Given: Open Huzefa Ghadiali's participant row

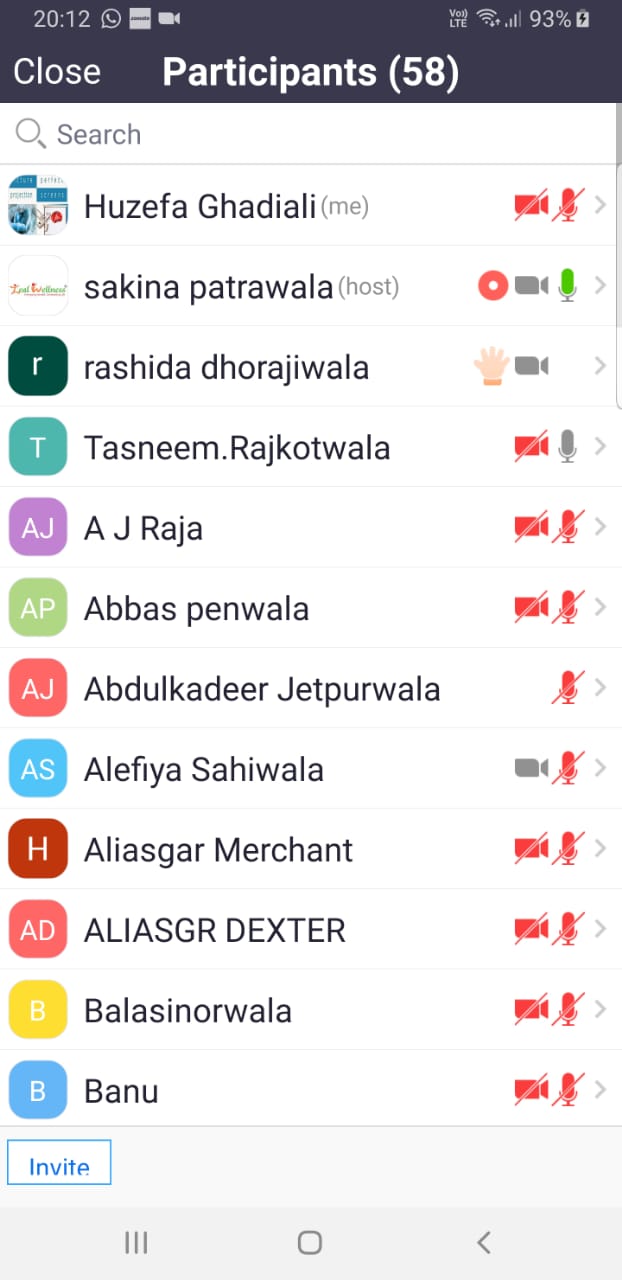Looking at the screenshot, I should pyautogui.click(x=308, y=206).
